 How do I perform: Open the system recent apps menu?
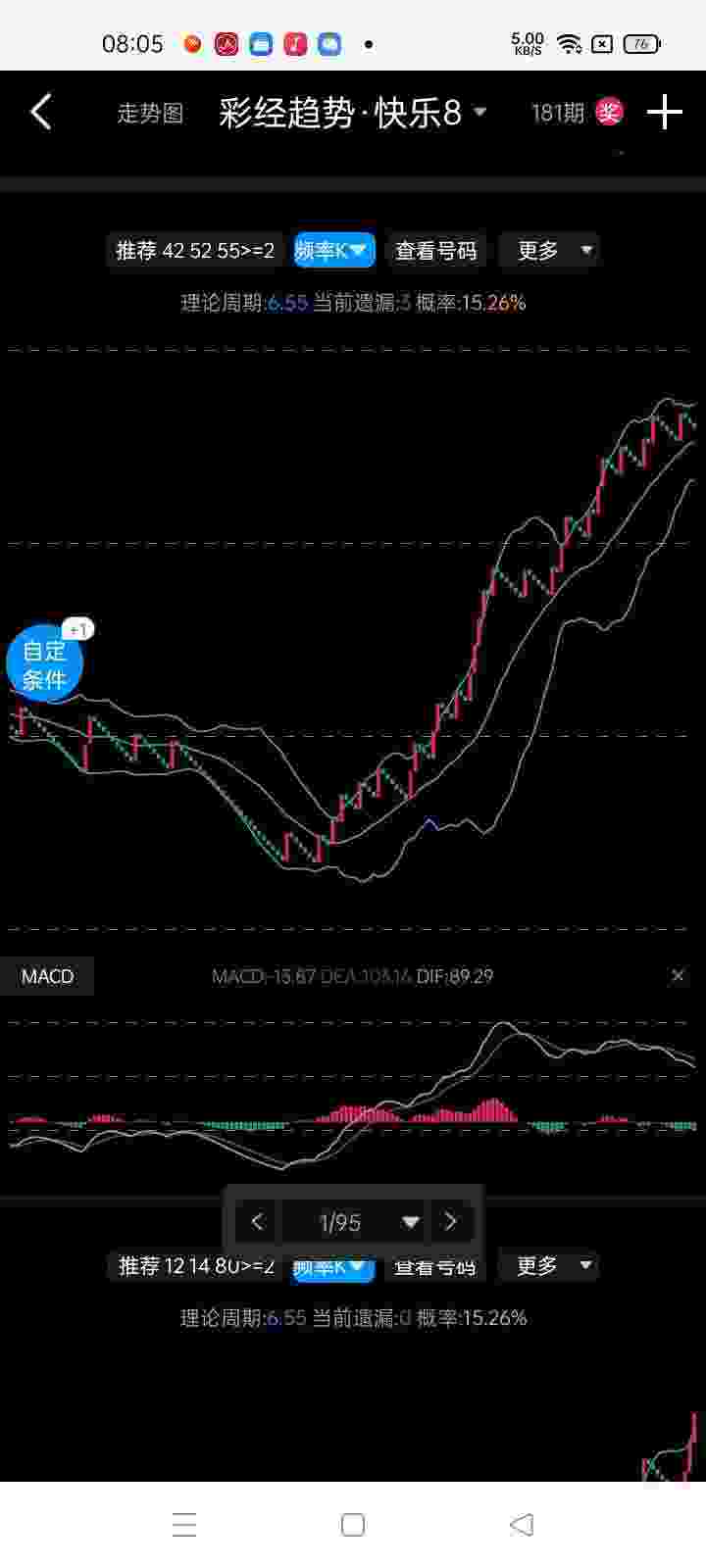184,1525
